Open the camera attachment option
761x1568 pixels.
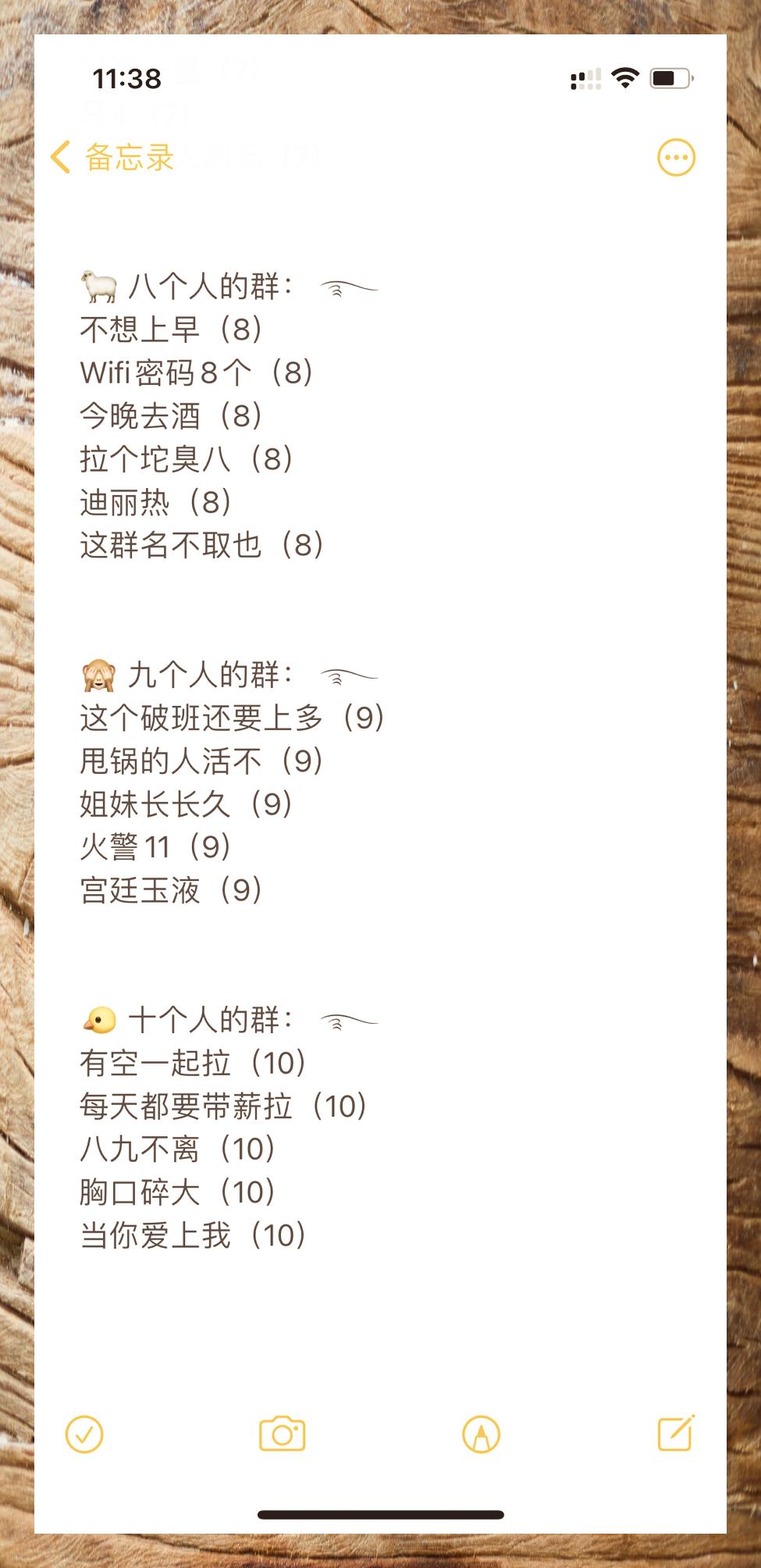[282, 1434]
